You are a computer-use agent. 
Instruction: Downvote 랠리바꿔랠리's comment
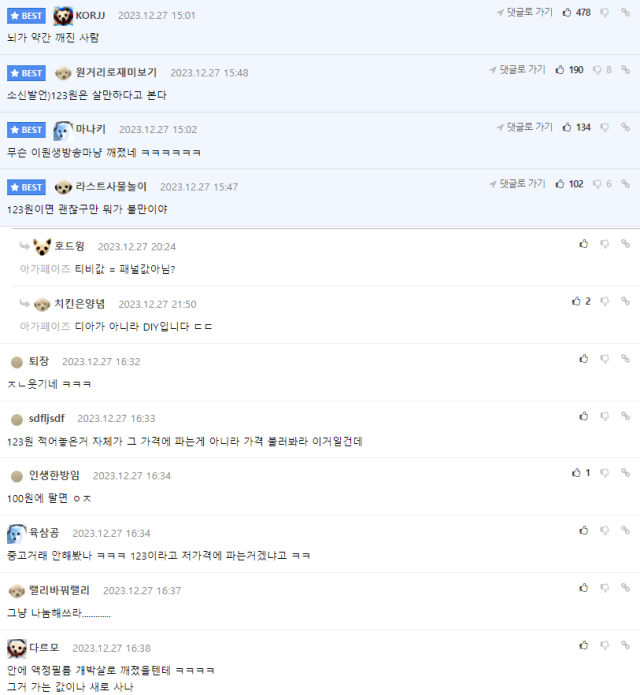604,588
